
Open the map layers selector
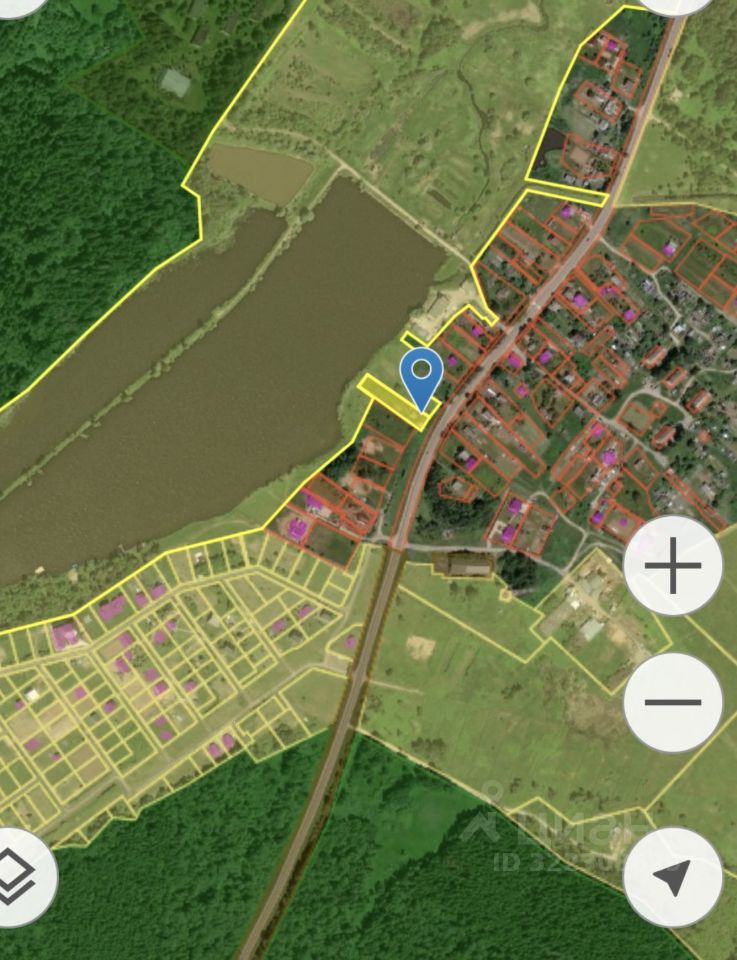[x=18, y=877]
